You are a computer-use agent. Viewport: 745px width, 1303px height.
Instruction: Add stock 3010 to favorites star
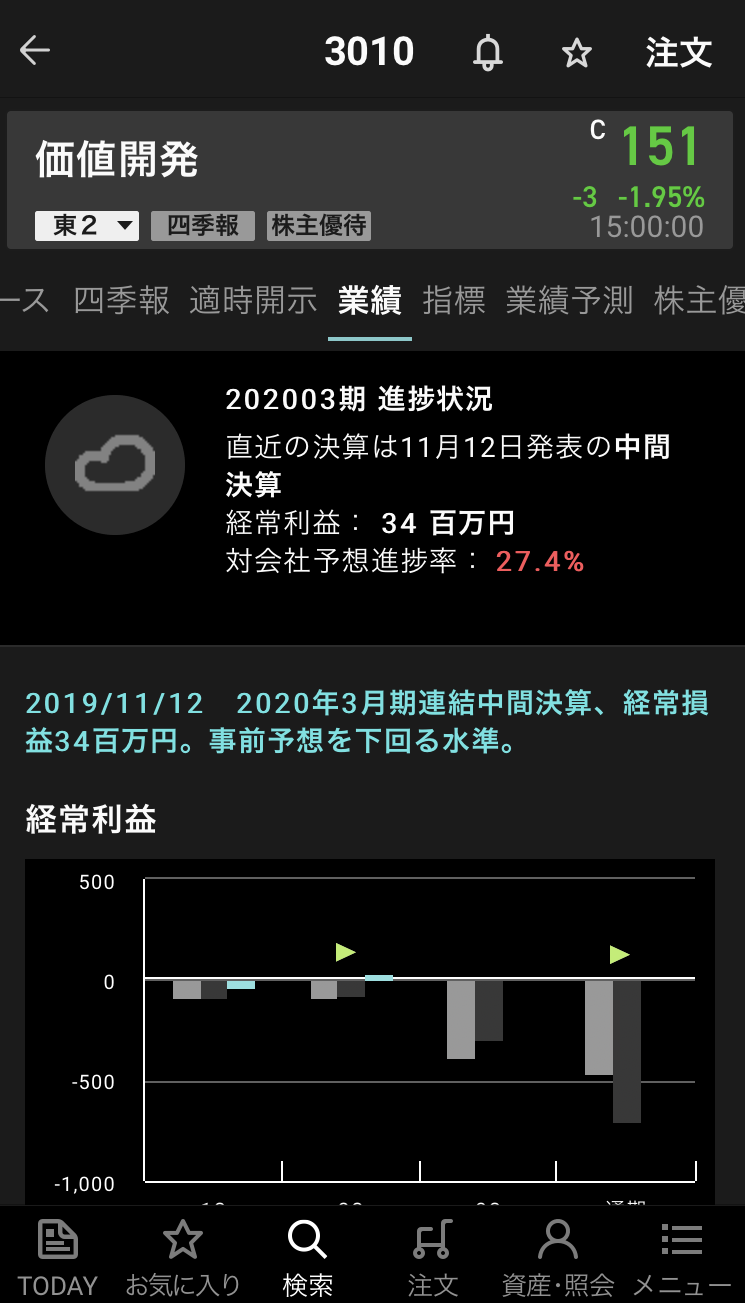[576, 52]
